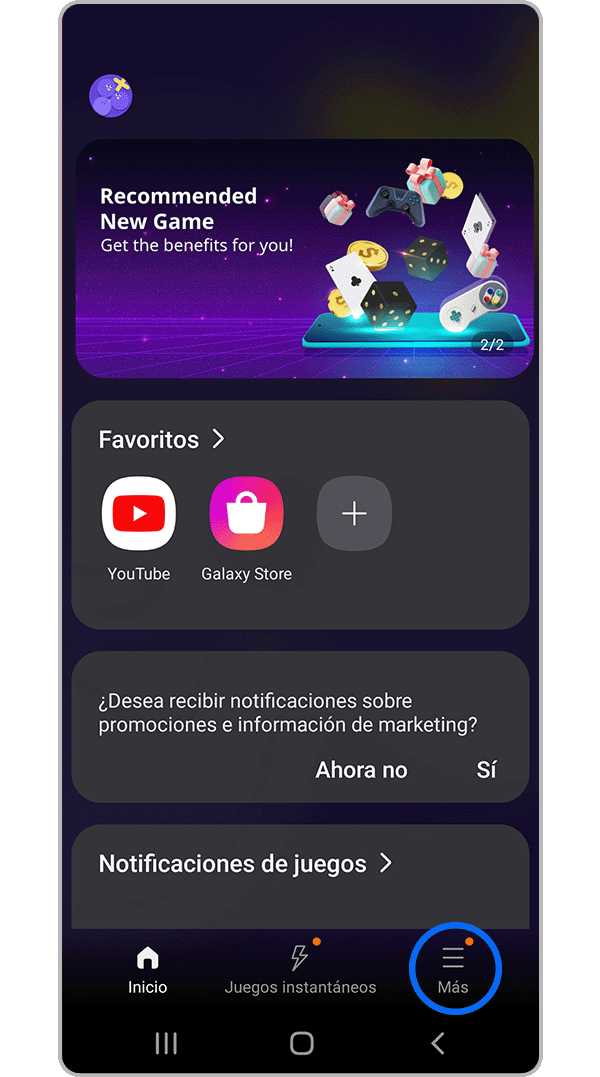Launch YouTube from favorites
Image resolution: width=600 pixels, height=1077 pixels.
pyautogui.click(x=139, y=515)
